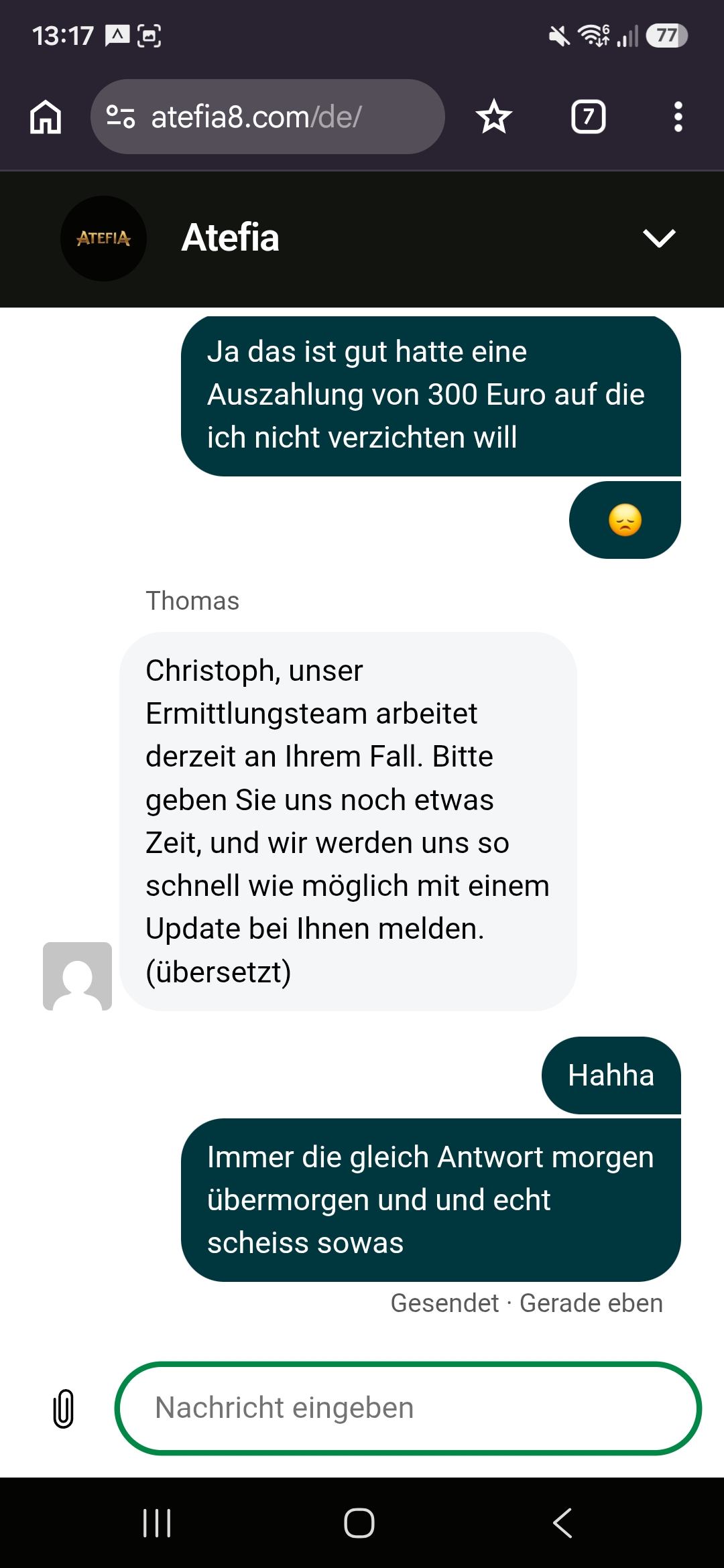The width and height of the screenshot is (724, 1568).
Task: Open the browser overflow menu
Action: point(678,117)
